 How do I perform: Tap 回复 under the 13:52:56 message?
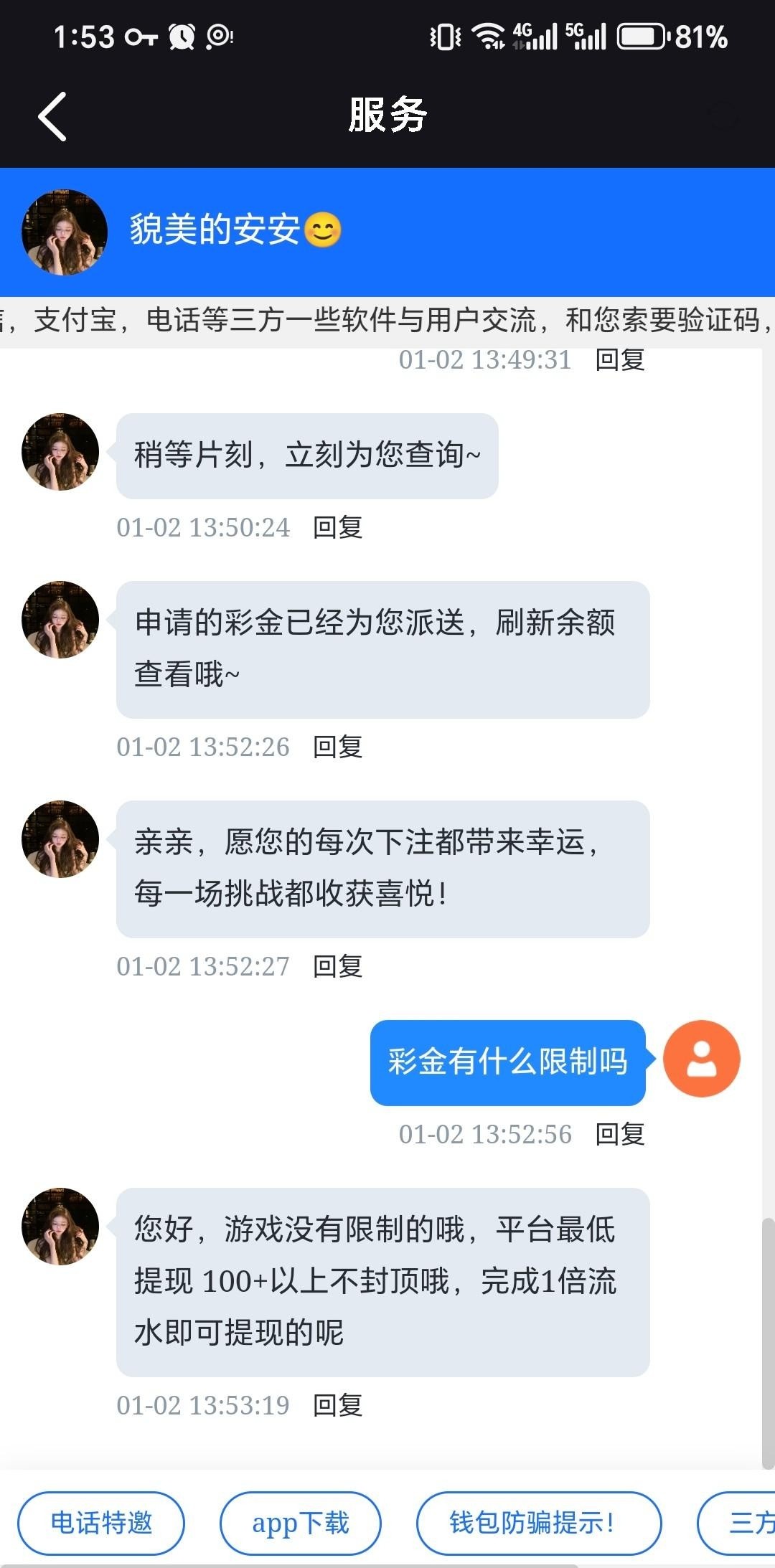click(620, 1135)
